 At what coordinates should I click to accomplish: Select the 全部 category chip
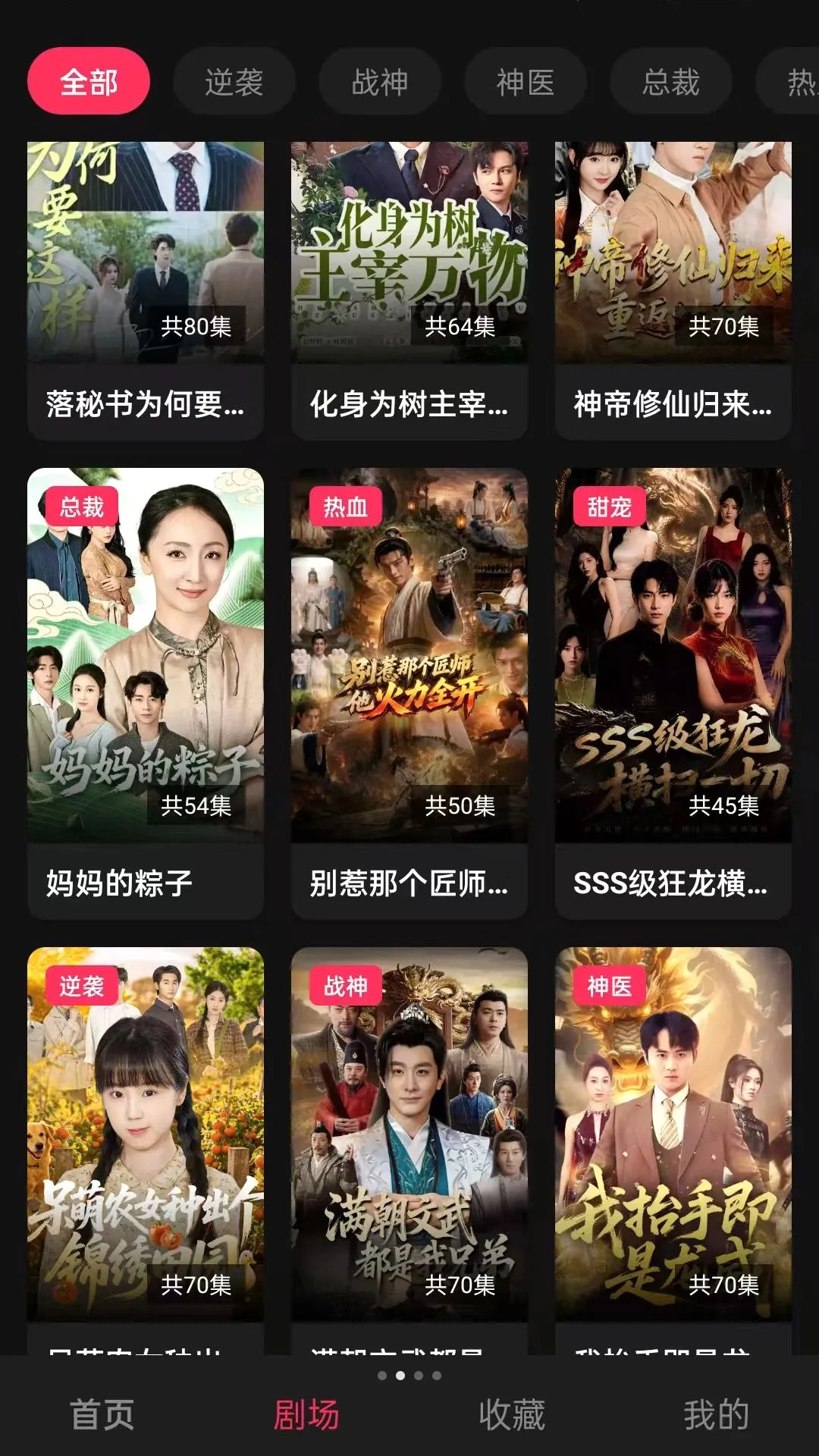click(x=89, y=81)
